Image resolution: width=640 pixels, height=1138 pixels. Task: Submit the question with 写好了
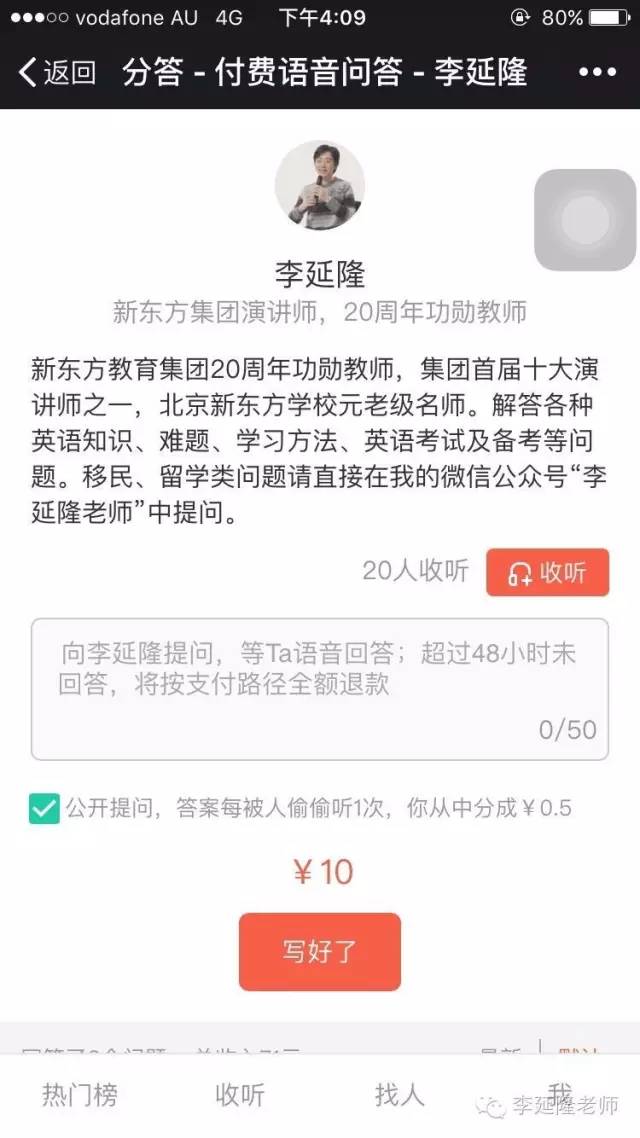(320, 951)
